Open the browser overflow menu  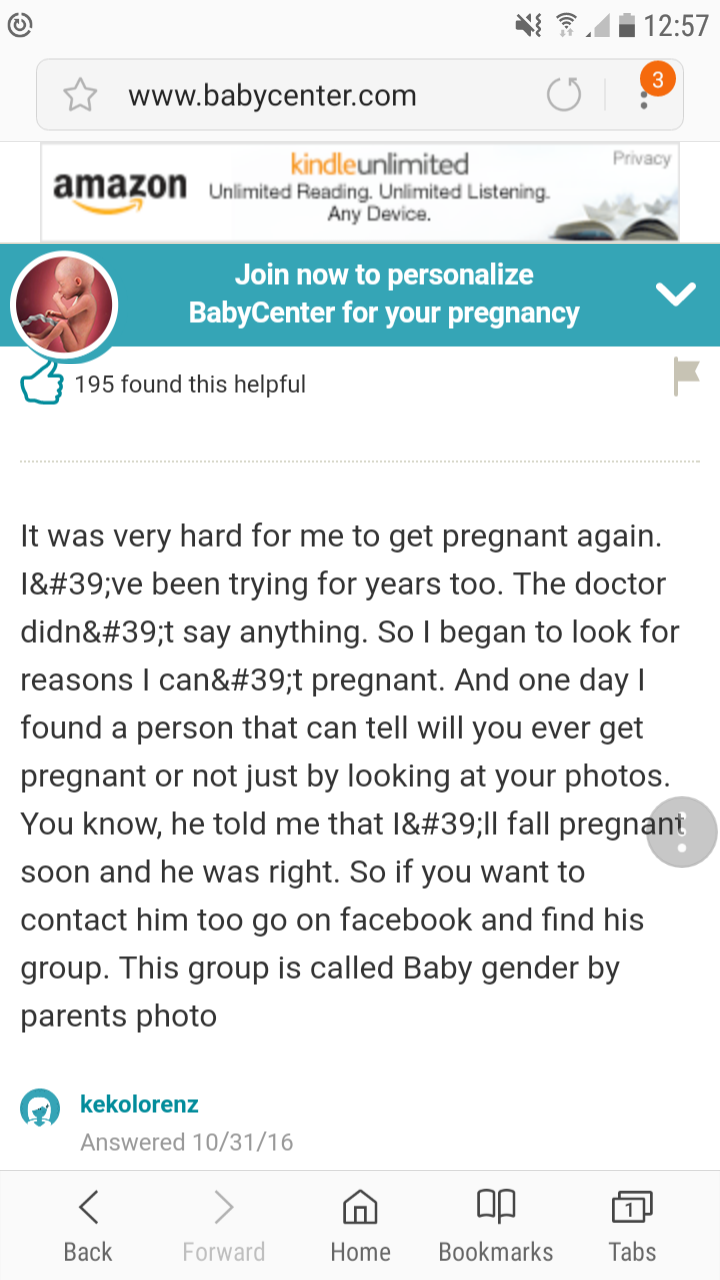645,96
